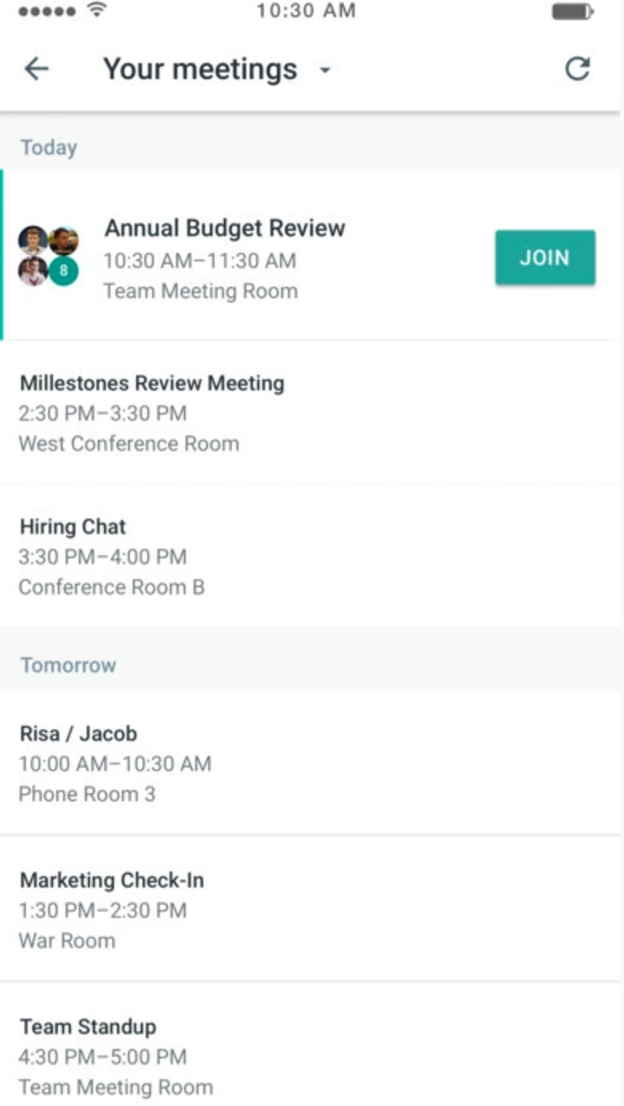Open the Millestones Review Meeting entry
Viewport: 624px width, 1106px height.
tap(152, 412)
